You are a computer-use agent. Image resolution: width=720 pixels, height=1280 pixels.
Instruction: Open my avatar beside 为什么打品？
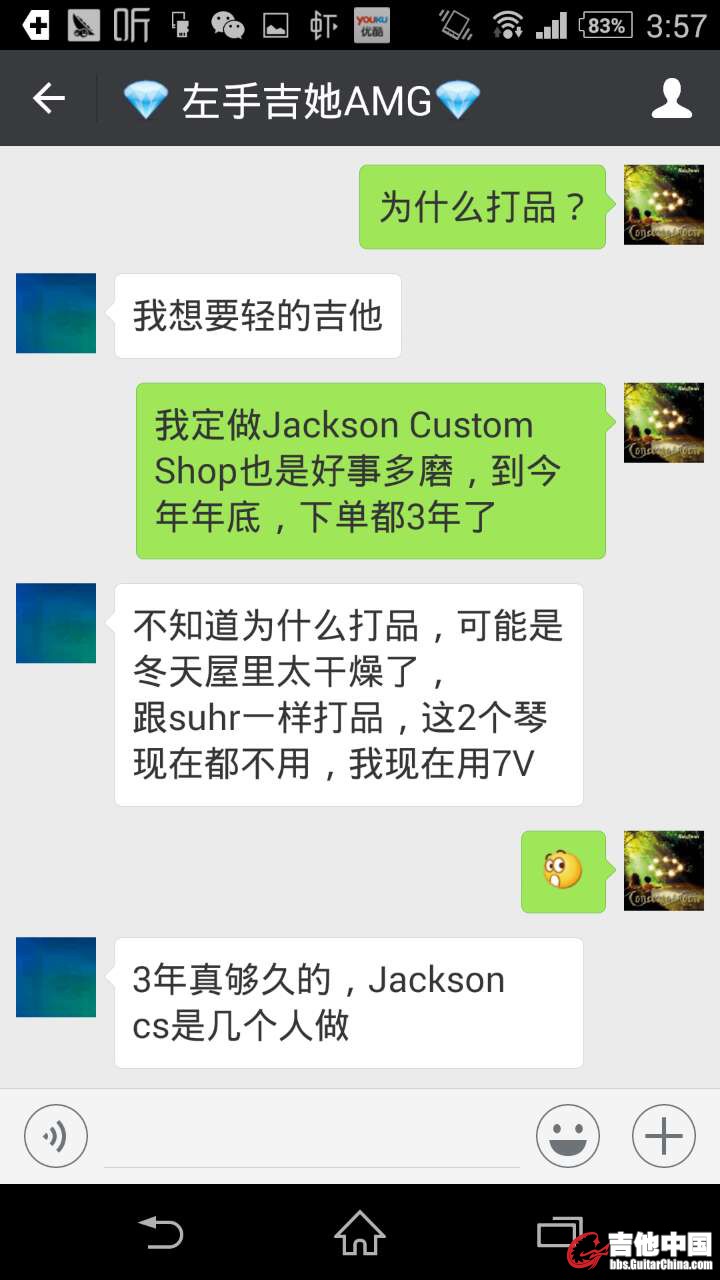coord(664,205)
